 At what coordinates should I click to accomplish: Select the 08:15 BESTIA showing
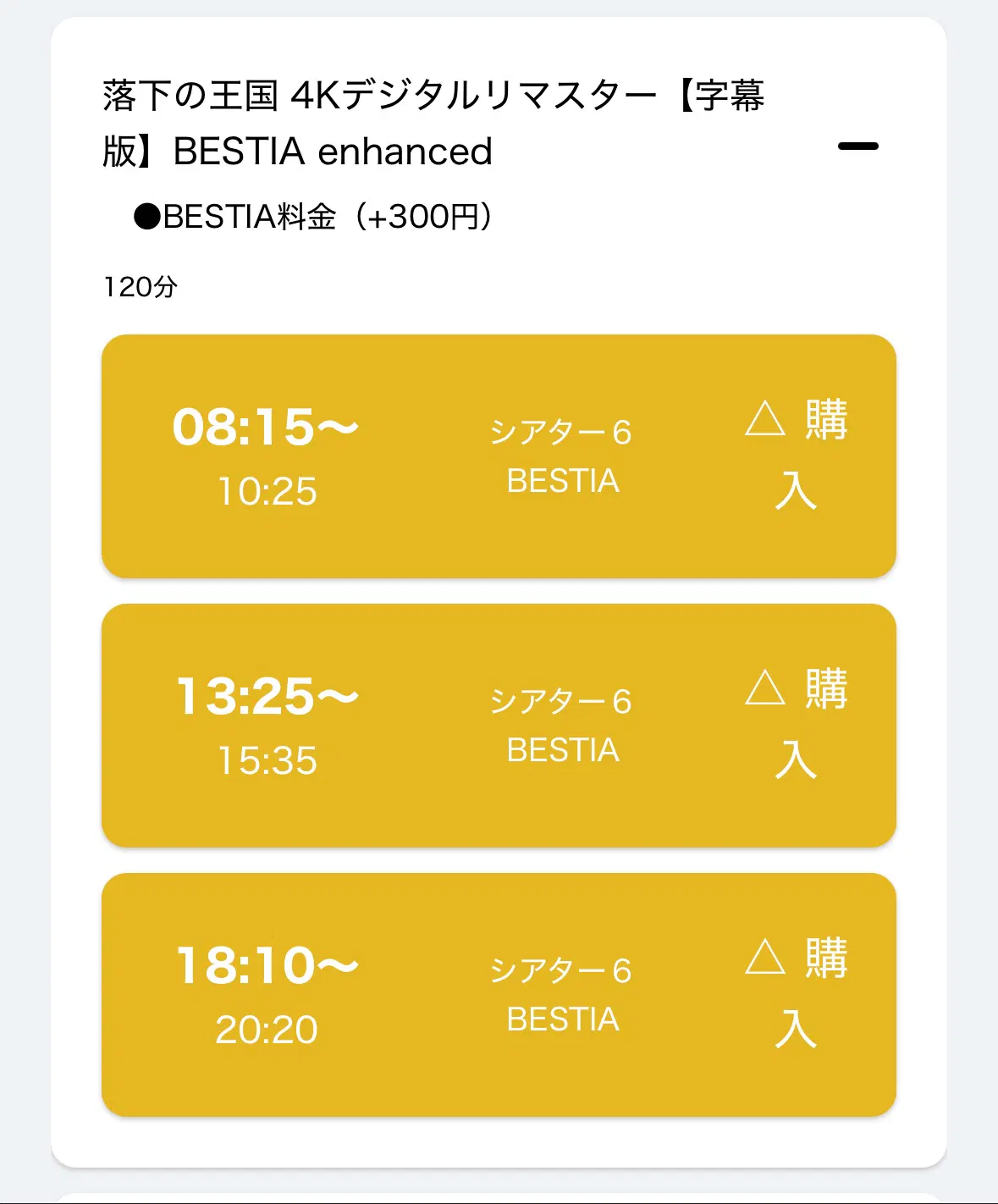click(x=498, y=456)
